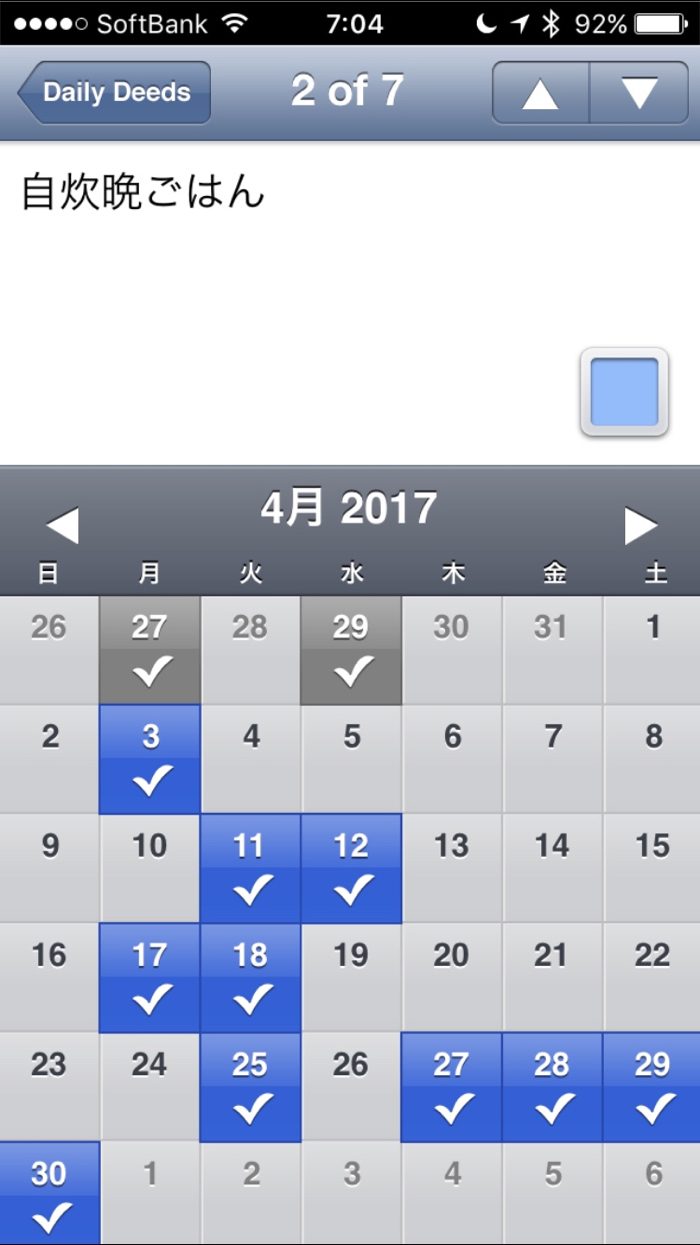The width and height of the screenshot is (700, 1245).
Task: Uncheck April 12 on the calendar
Action: pos(351,868)
